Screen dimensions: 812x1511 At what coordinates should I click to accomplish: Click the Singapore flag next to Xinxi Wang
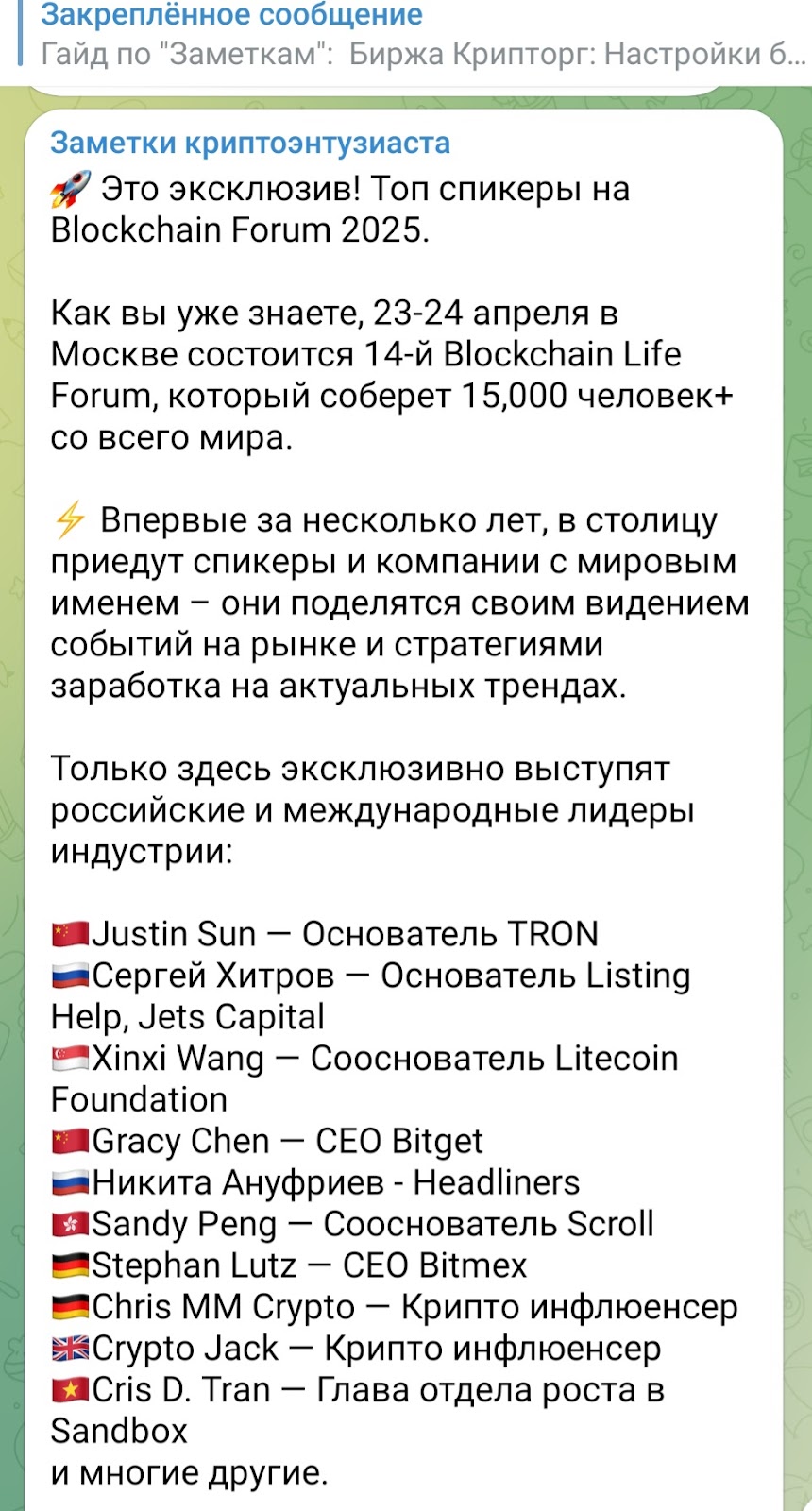tap(69, 1058)
